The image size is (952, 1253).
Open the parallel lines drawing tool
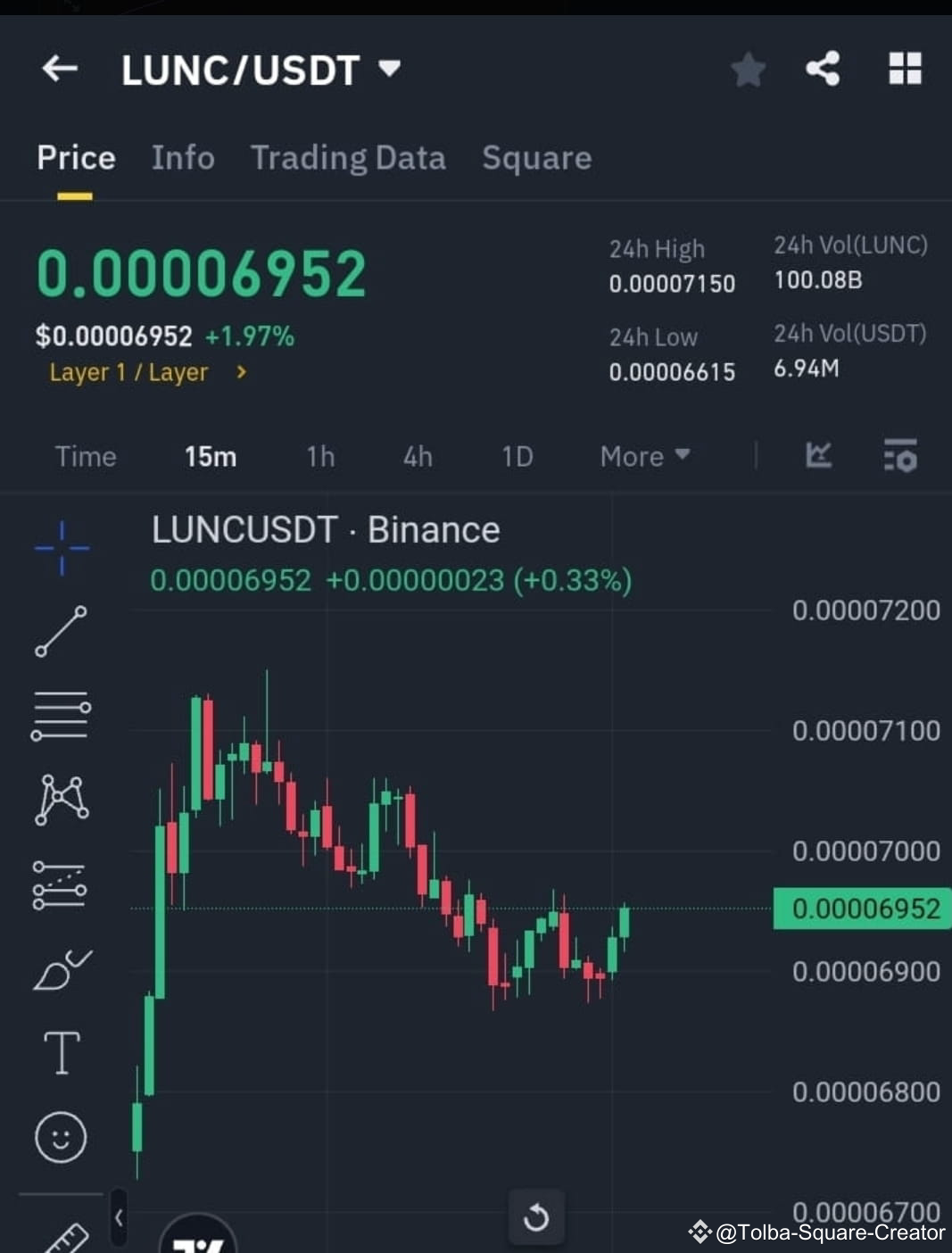coord(61,712)
